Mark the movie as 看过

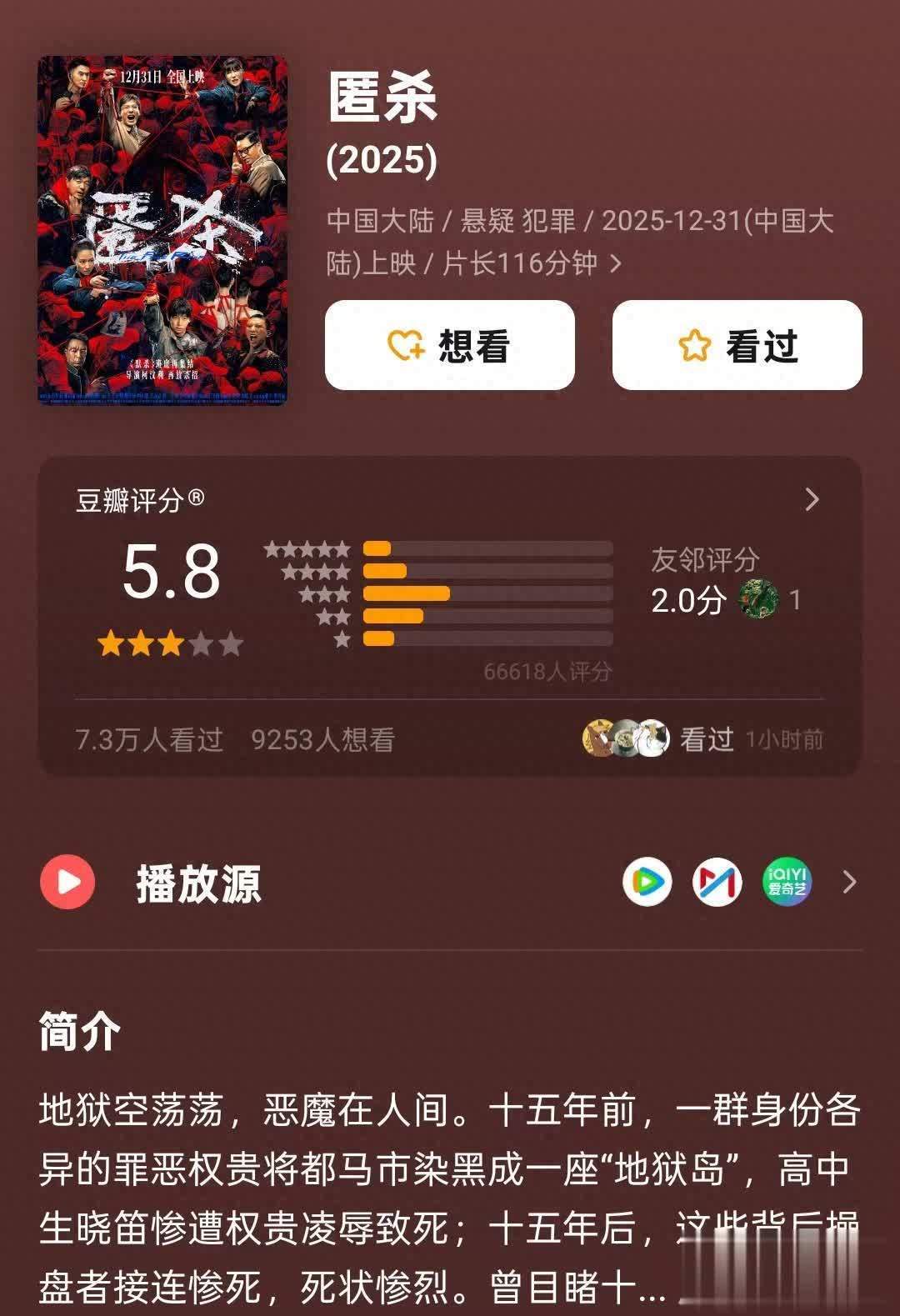point(737,345)
